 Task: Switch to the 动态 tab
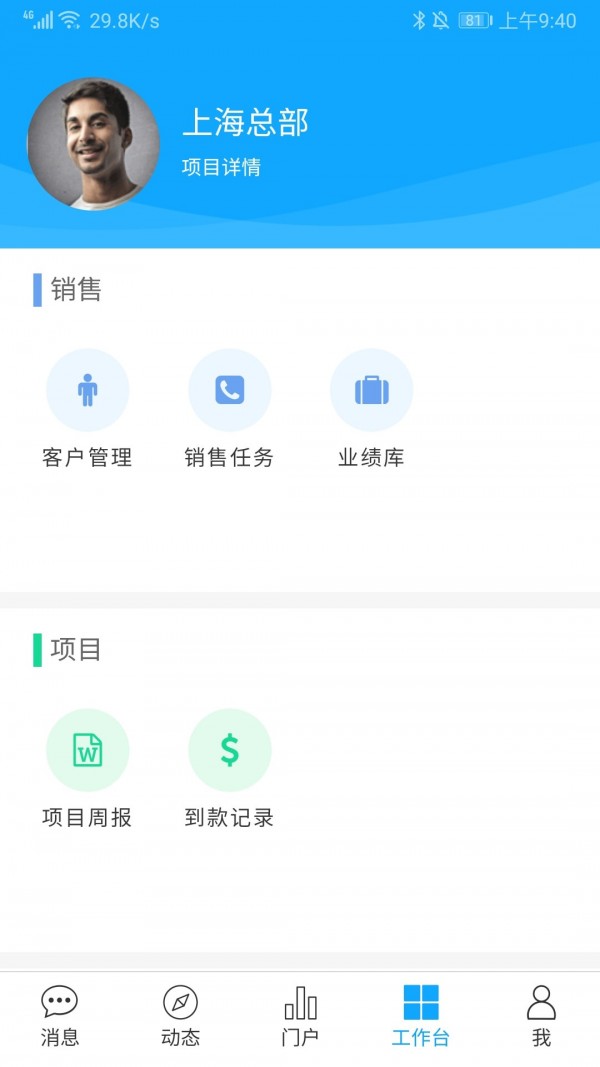(180, 1015)
